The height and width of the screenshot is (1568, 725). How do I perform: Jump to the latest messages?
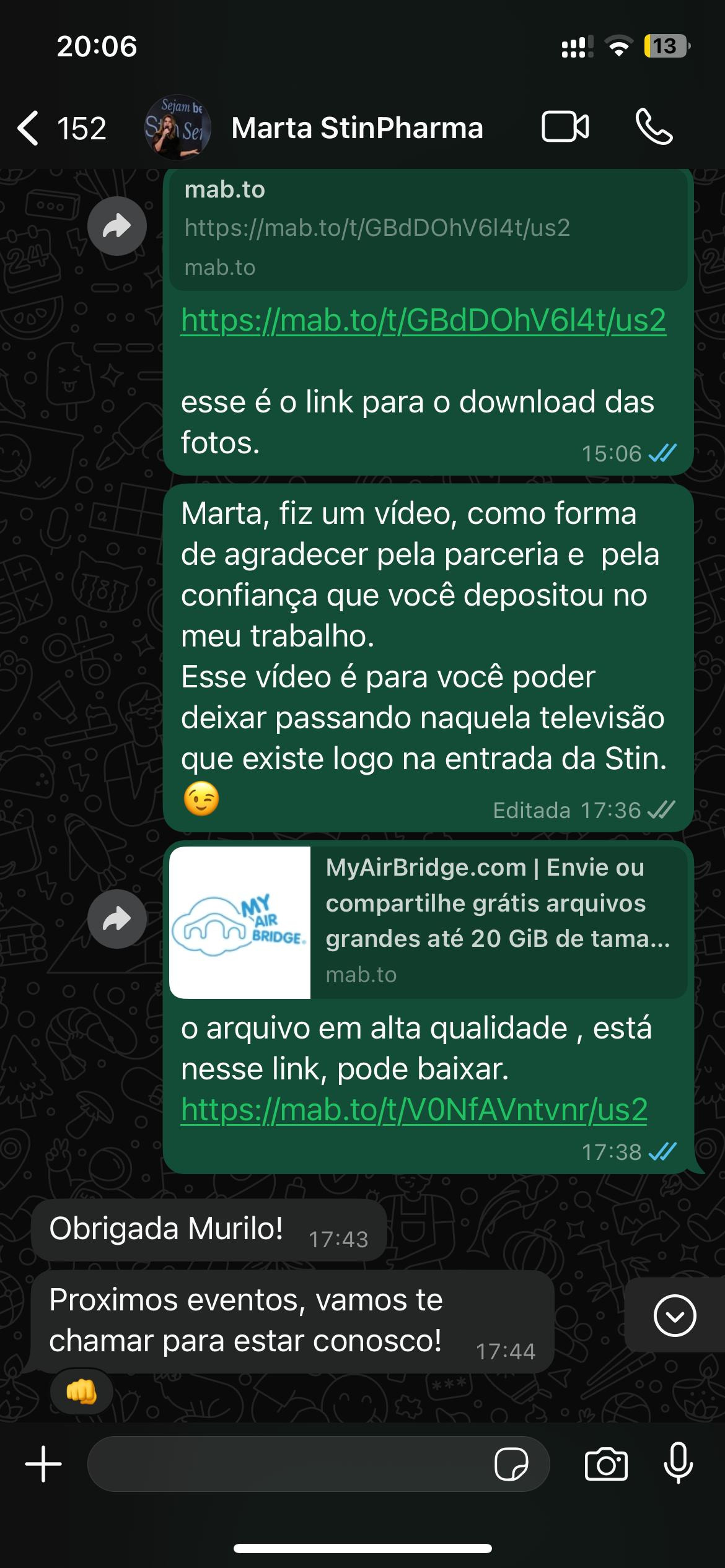674,1315
